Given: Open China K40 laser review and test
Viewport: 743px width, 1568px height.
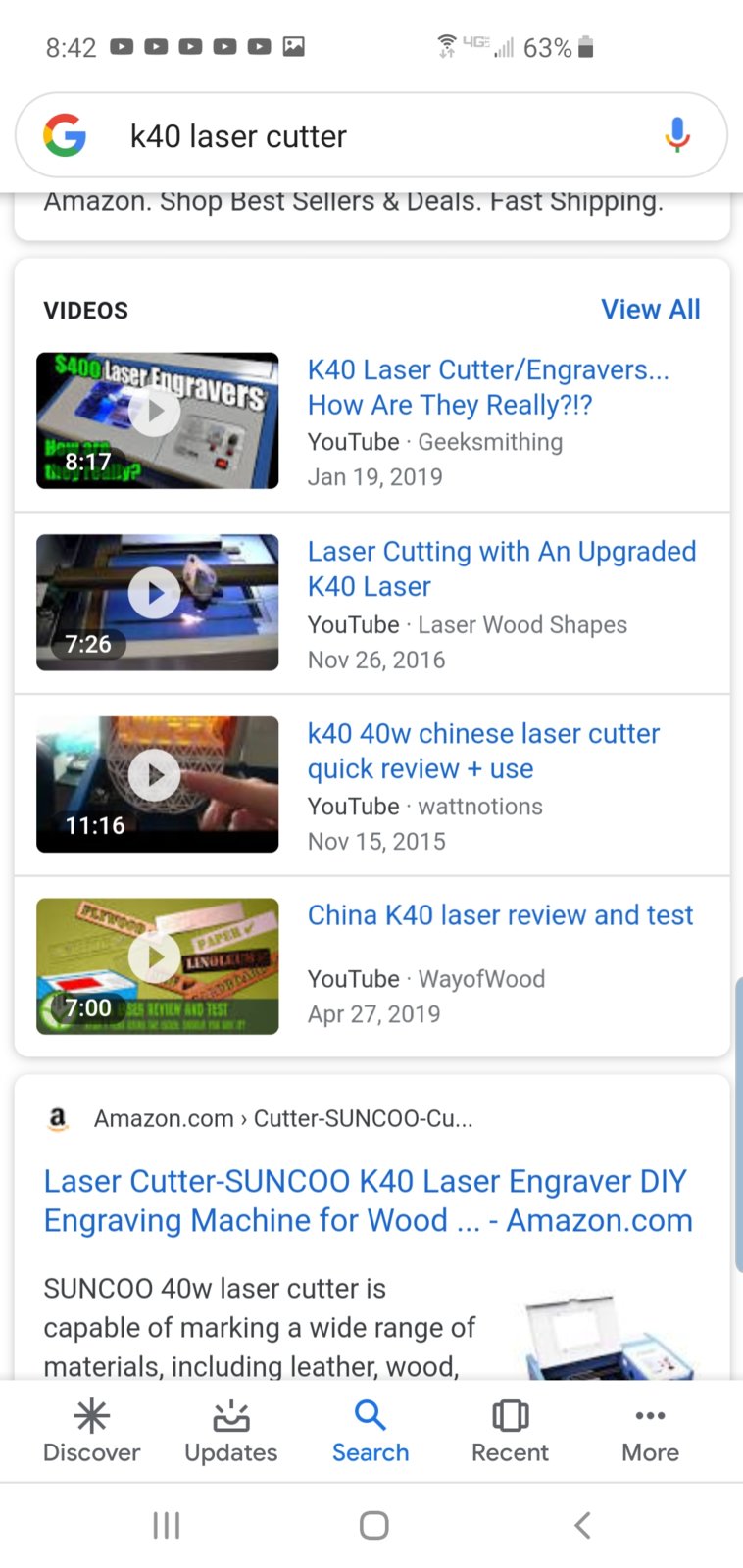Looking at the screenshot, I should coord(500,915).
